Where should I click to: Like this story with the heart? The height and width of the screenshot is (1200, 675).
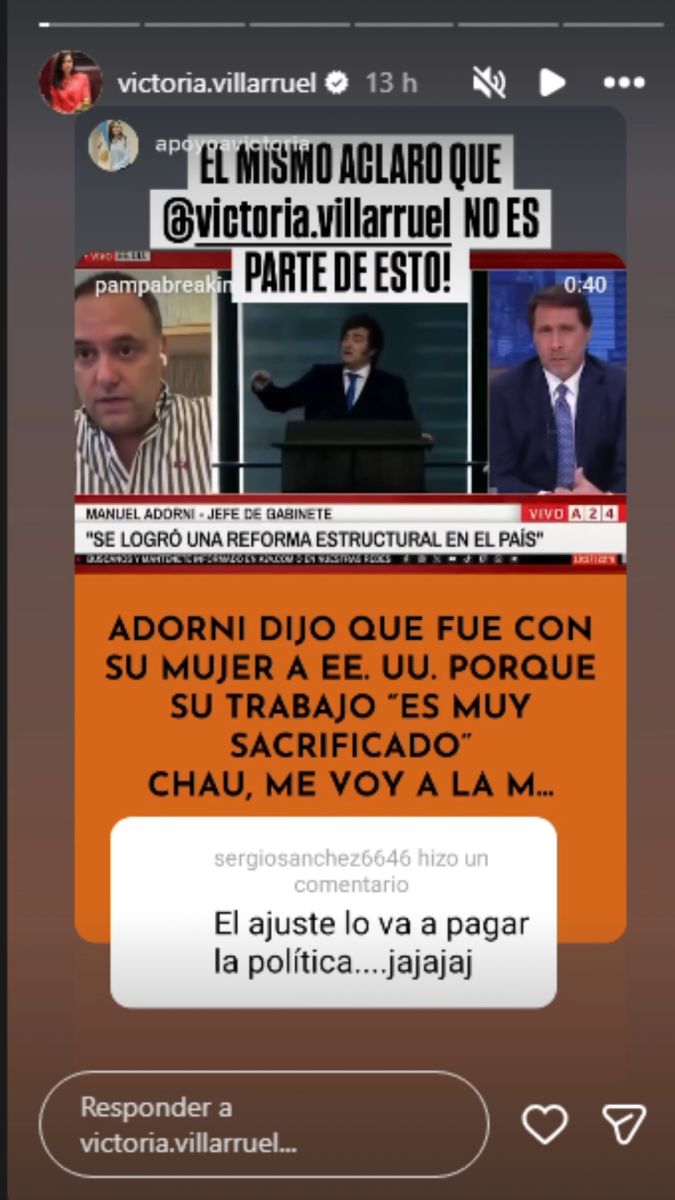545,1123
